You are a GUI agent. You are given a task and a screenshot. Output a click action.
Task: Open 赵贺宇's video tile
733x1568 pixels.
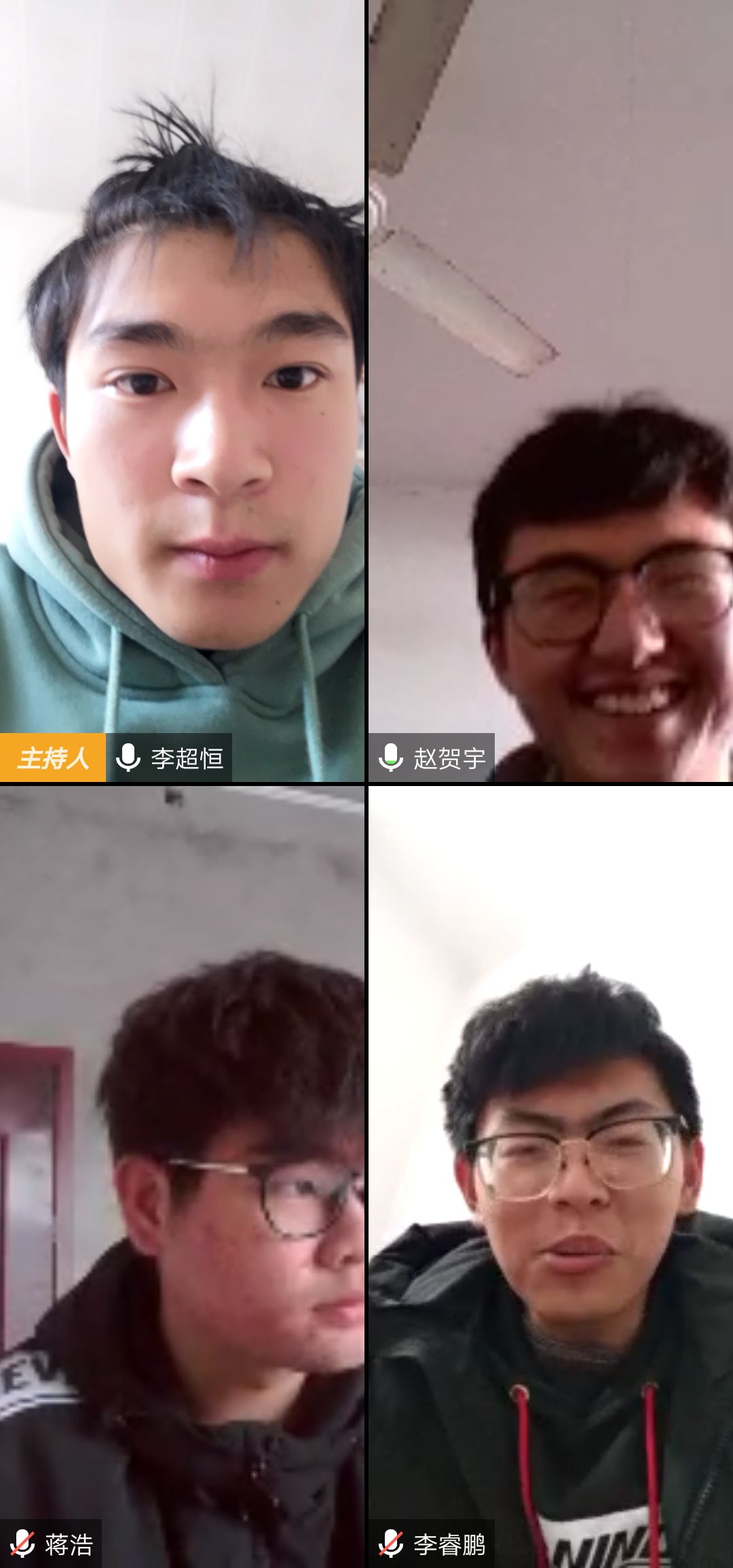(550, 391)
